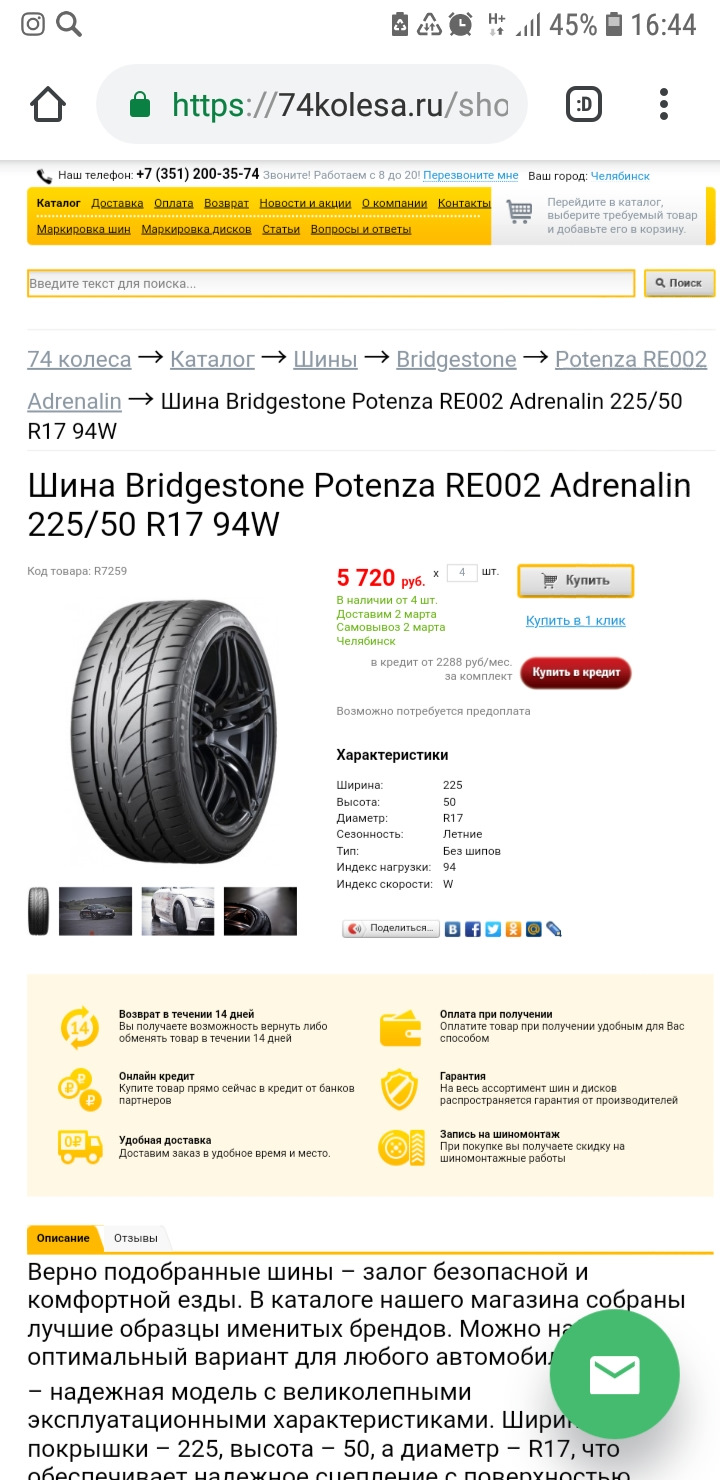Switch to the Отзывы tab
The height and width of the screenshot is (1480, 720).
(x=136, y=1238)
